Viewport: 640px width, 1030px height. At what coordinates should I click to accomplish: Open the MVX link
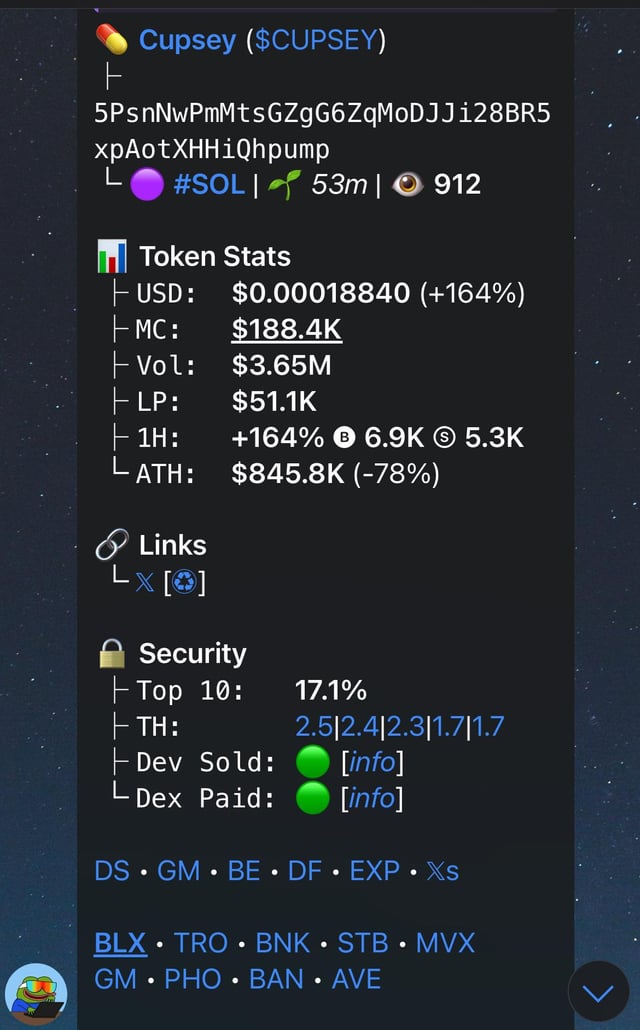pos(445,943)
